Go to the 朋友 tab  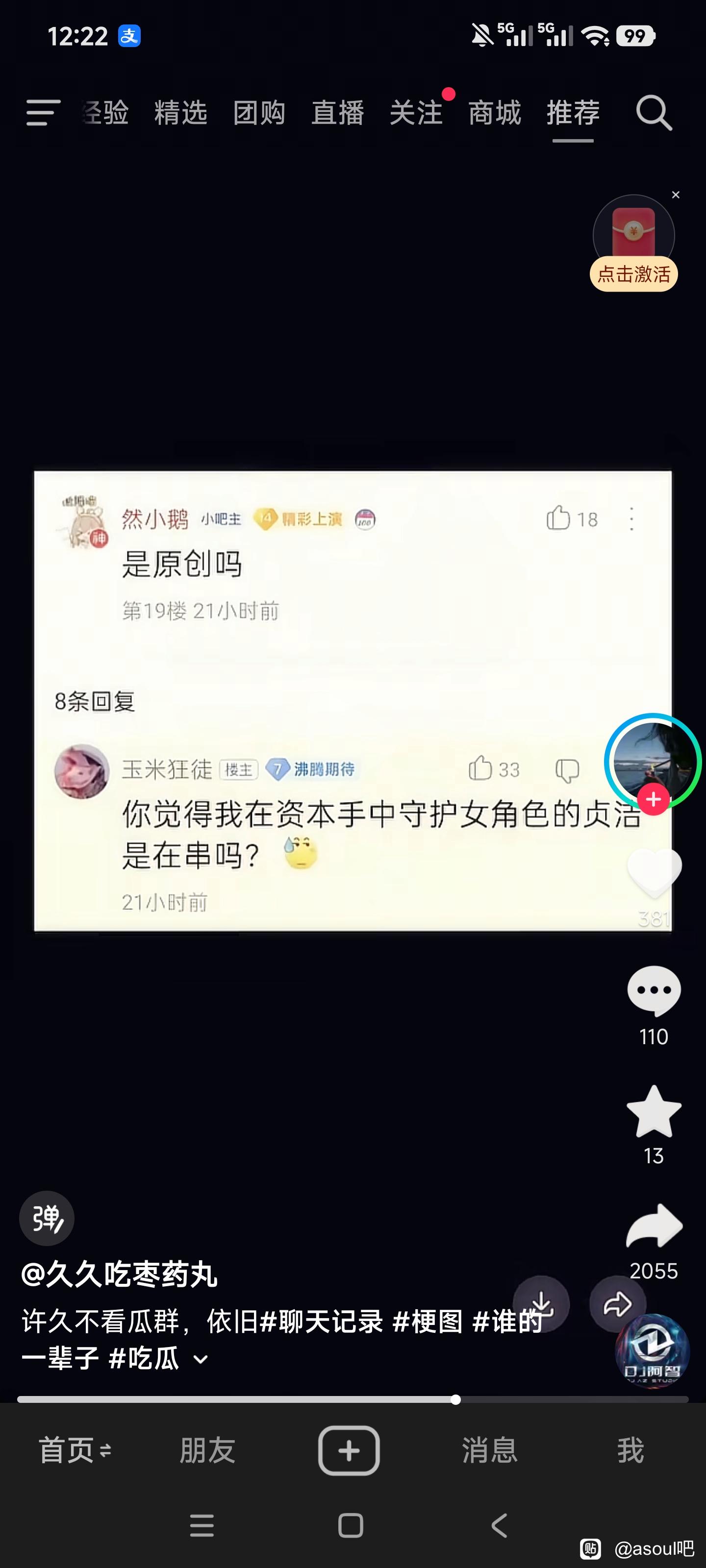click(207, 1450)
